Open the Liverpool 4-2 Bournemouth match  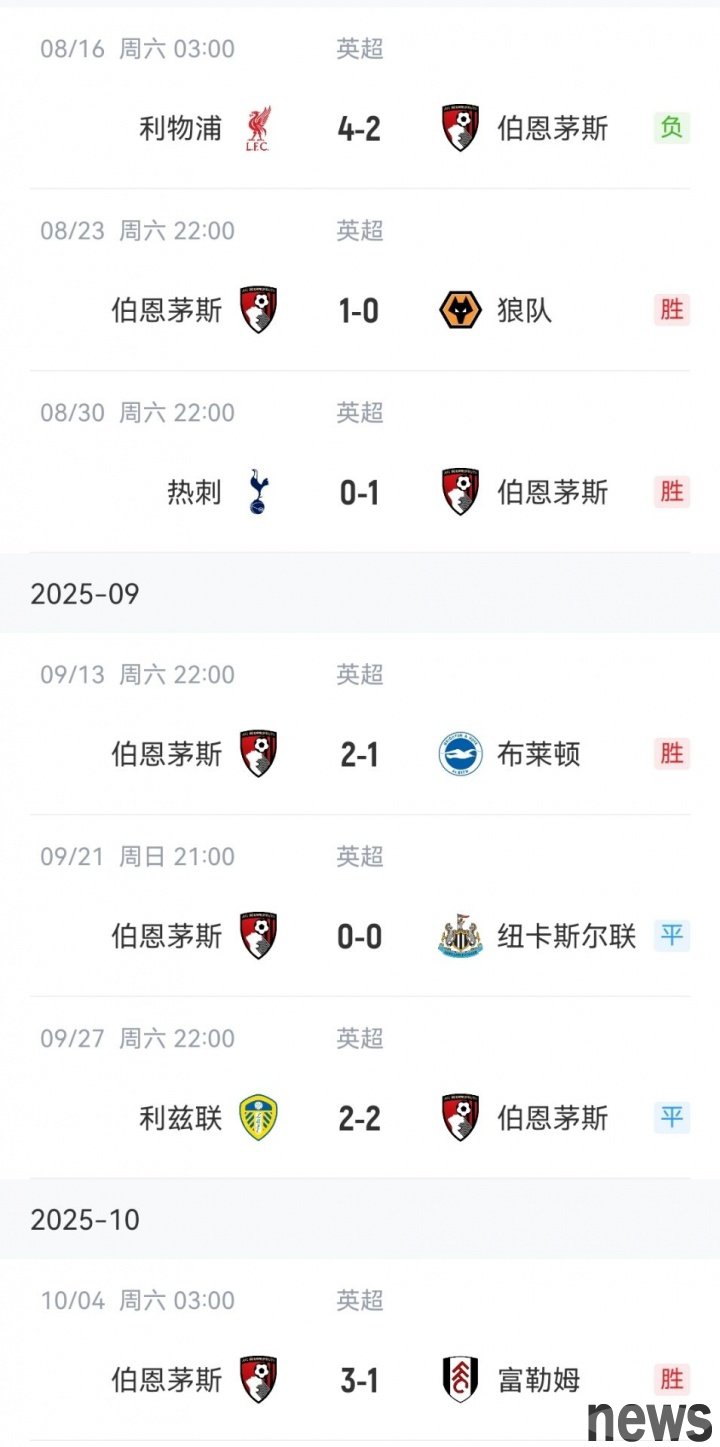[x=359, y=129]
